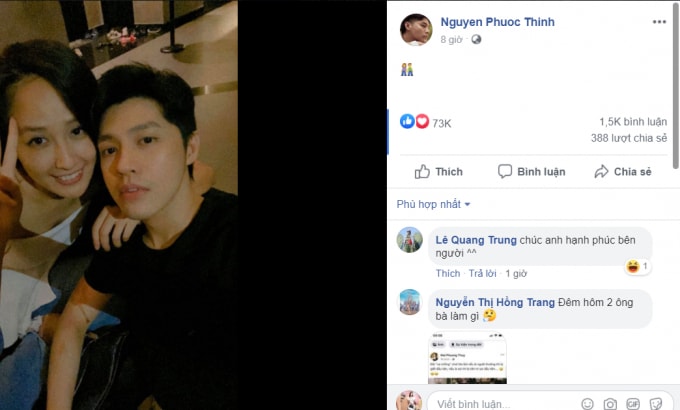The height and width of the screenshot is (410, 680).
Task: Attach a photo to the comment
Action: click(609, 403)
